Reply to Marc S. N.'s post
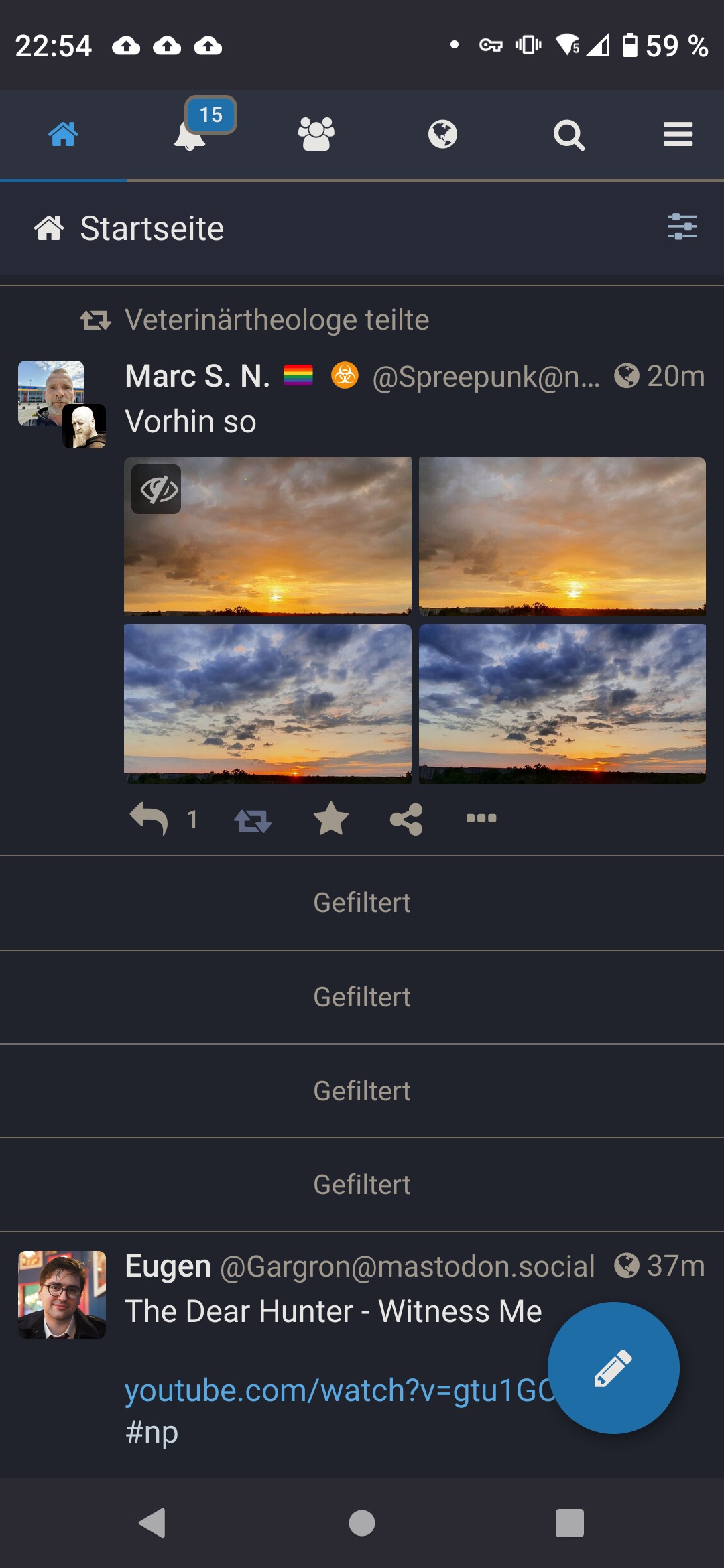Screen dimensions: 724x1568 [x=151, y=819]
